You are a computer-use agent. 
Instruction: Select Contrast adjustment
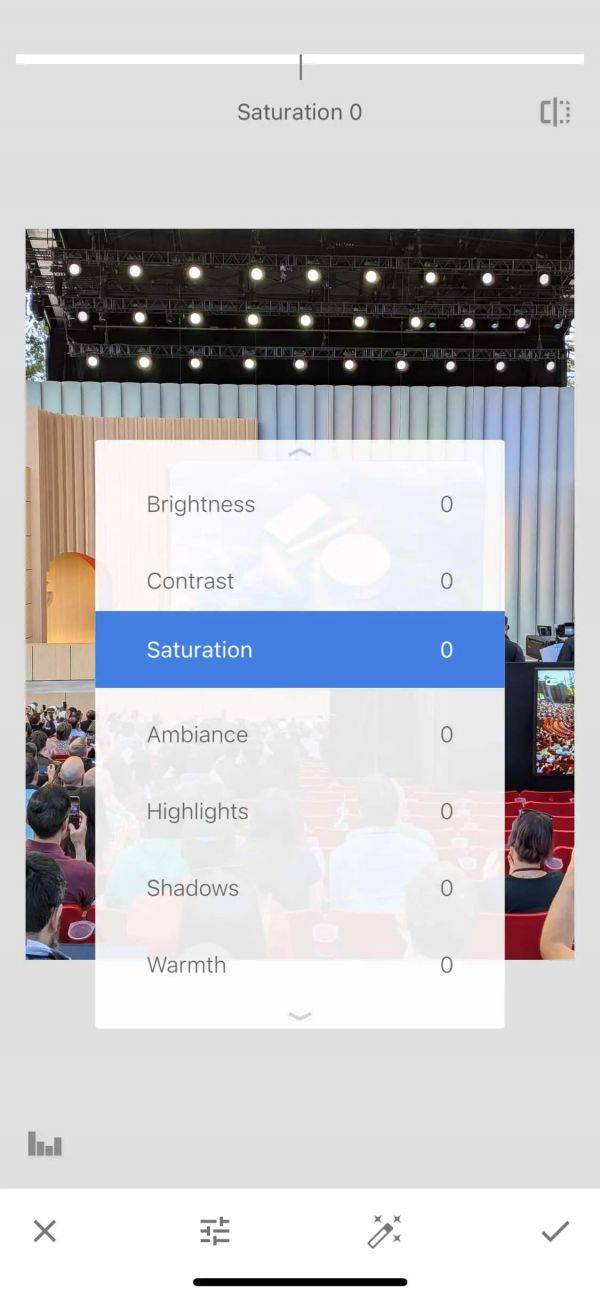tap(299, 581)
